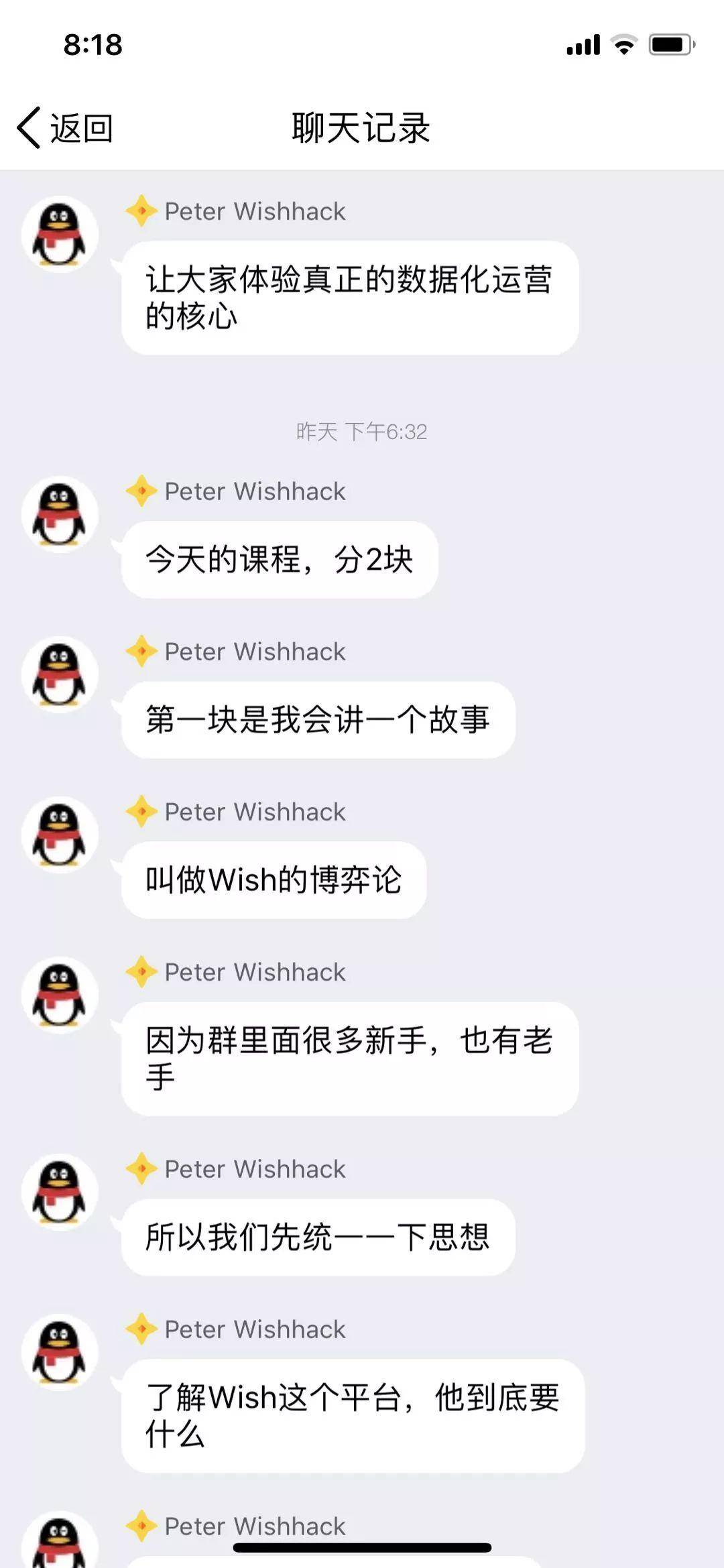Open avatar beside message 今天的课程,分2块
This screenshot has width=724, height=1568.
pos(60,514)
